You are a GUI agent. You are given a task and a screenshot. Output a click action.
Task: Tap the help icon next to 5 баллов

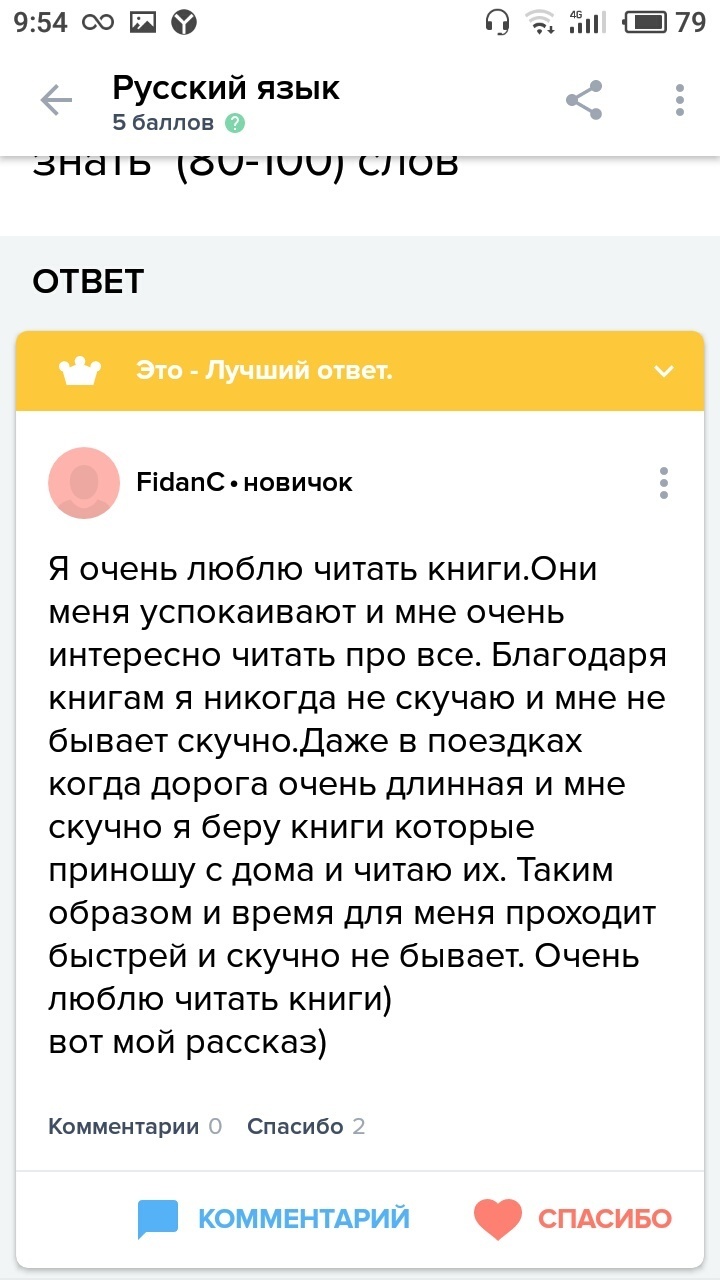tap(235, 124)
